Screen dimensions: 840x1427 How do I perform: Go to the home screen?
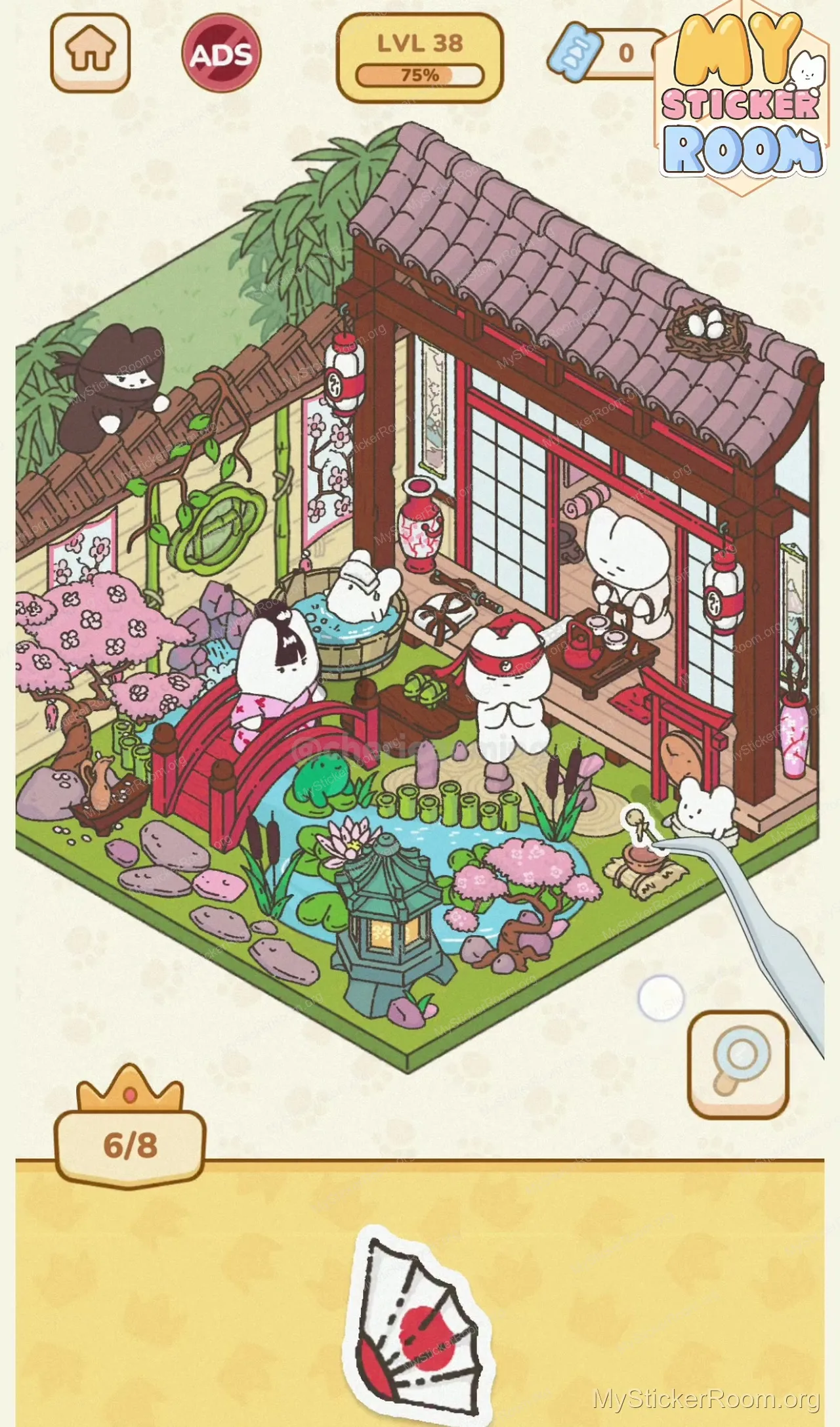click(91, 53)
